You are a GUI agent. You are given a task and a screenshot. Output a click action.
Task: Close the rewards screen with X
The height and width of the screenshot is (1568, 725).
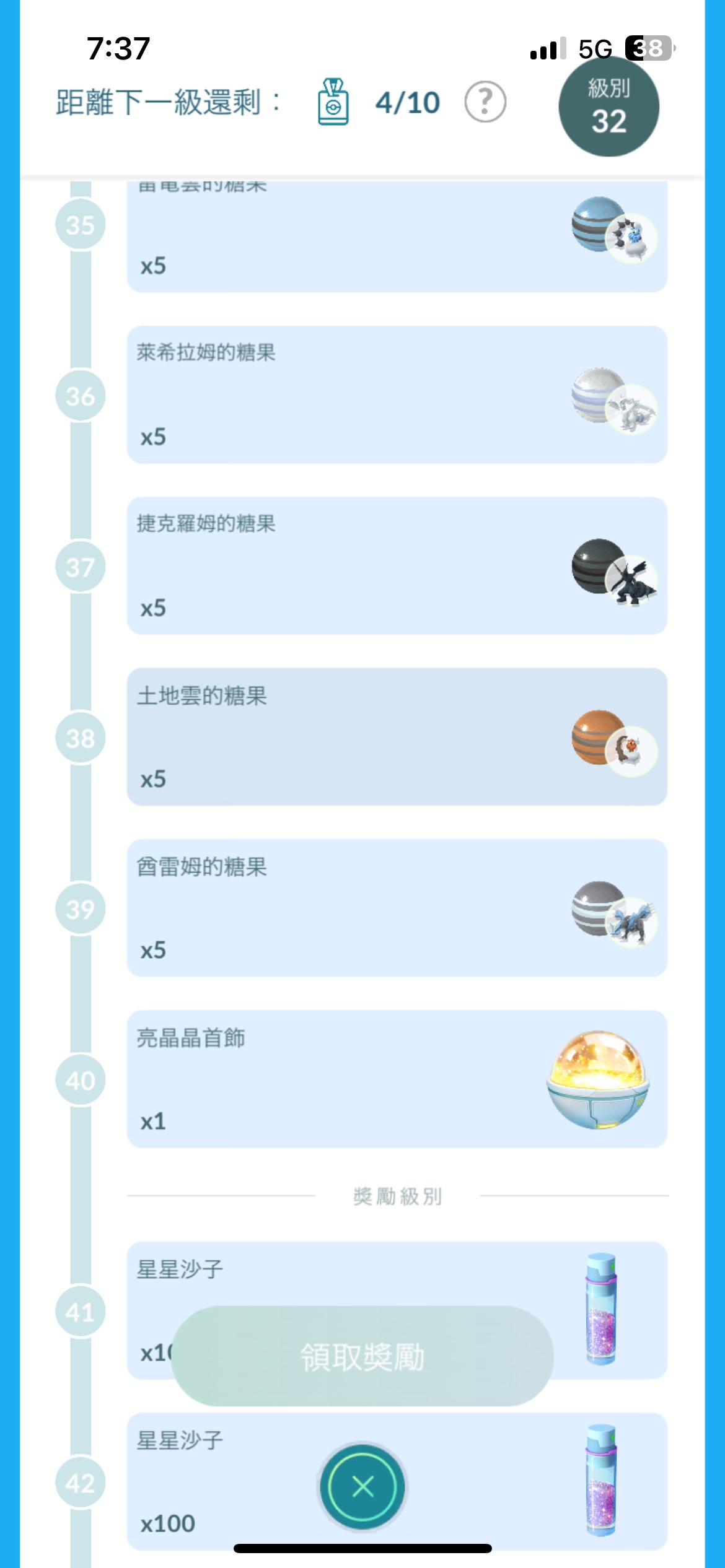coord(362,1486)
